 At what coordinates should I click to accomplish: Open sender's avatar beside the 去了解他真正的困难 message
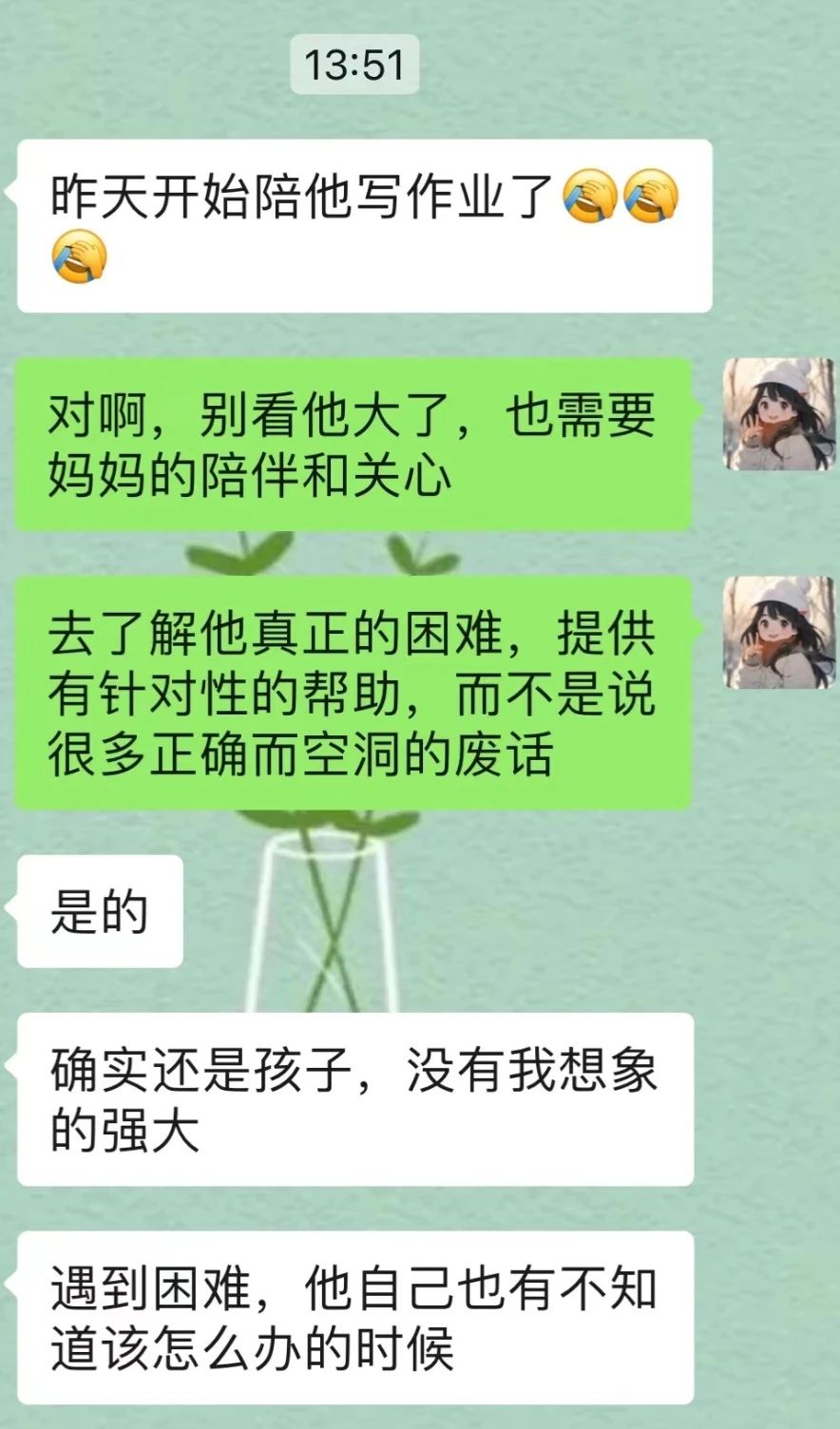click(779, 632)
